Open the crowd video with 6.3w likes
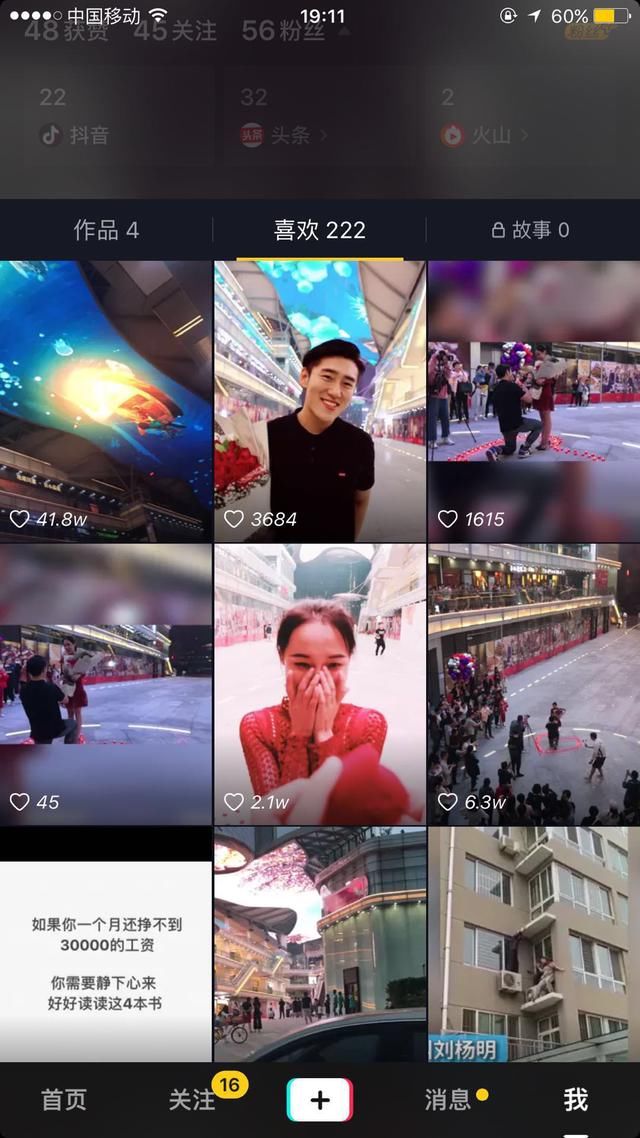 [534, 684]
